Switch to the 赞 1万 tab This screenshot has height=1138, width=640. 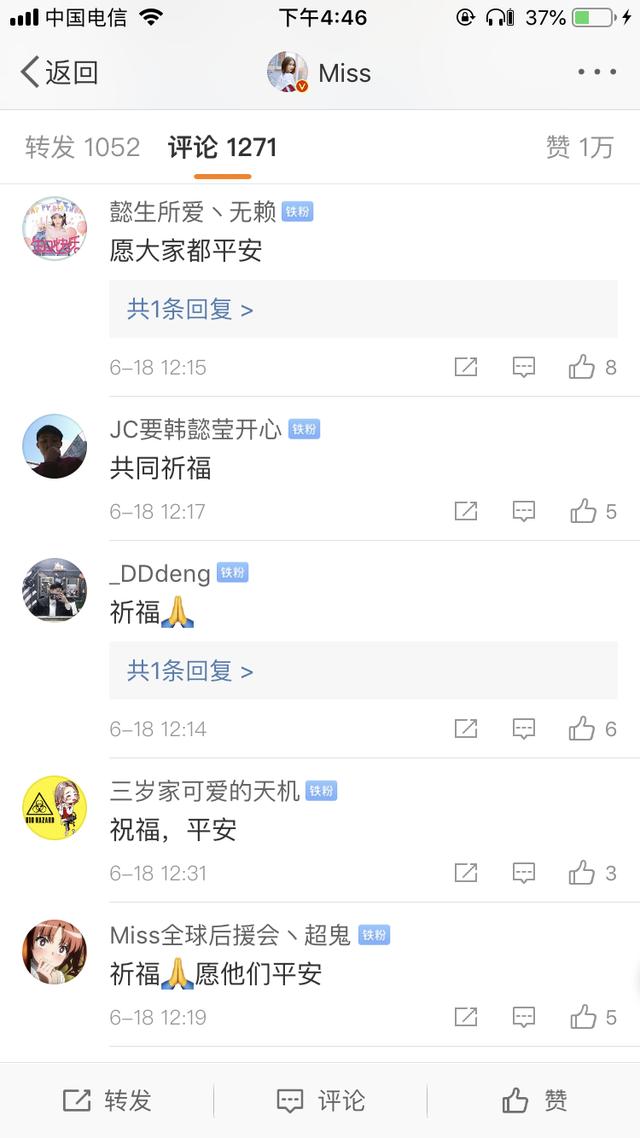click(579, 148)
